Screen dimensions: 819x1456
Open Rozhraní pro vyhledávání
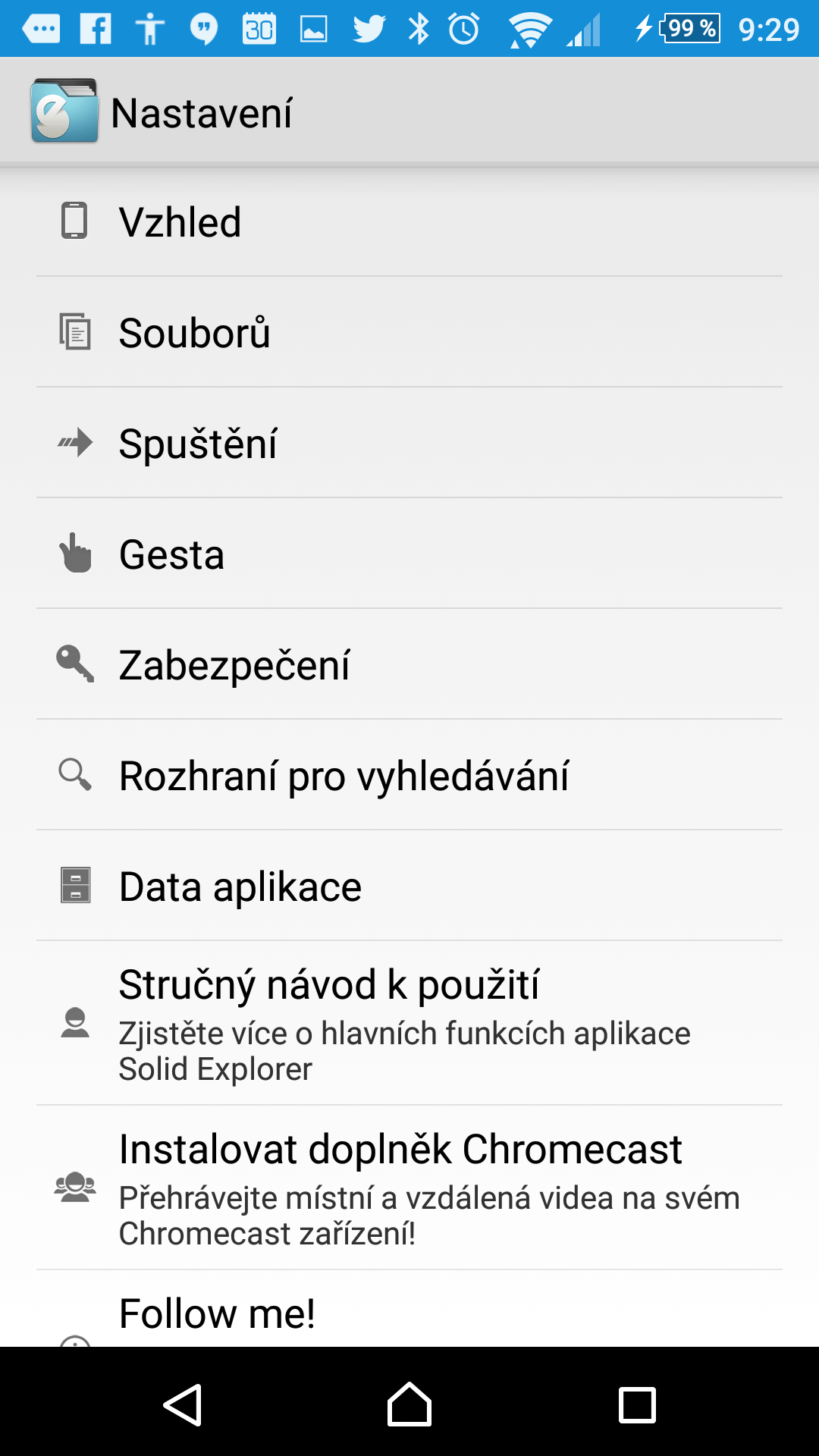(x=409, y=775)
